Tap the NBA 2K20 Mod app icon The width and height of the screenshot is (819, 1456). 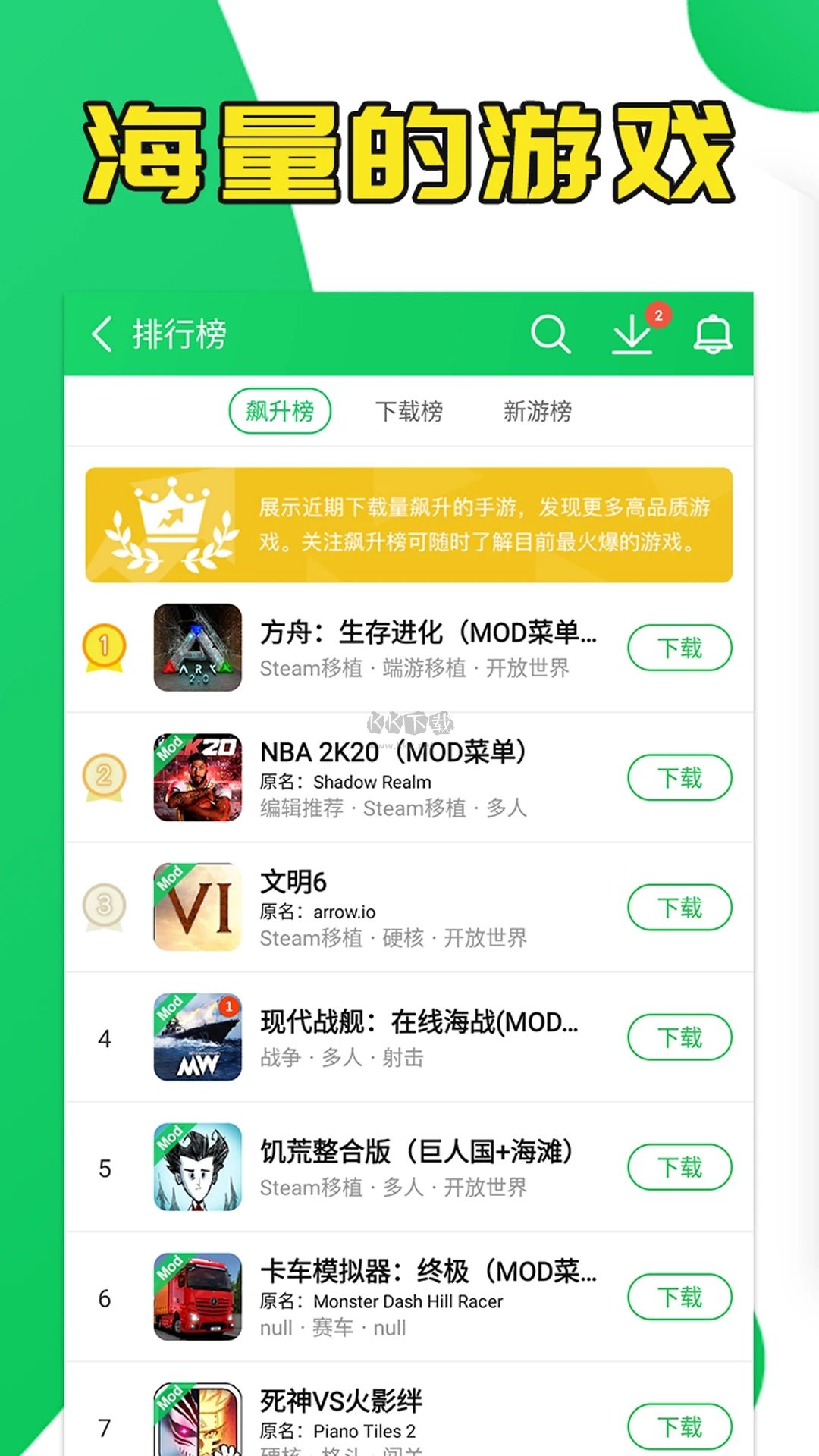[196, 777]
